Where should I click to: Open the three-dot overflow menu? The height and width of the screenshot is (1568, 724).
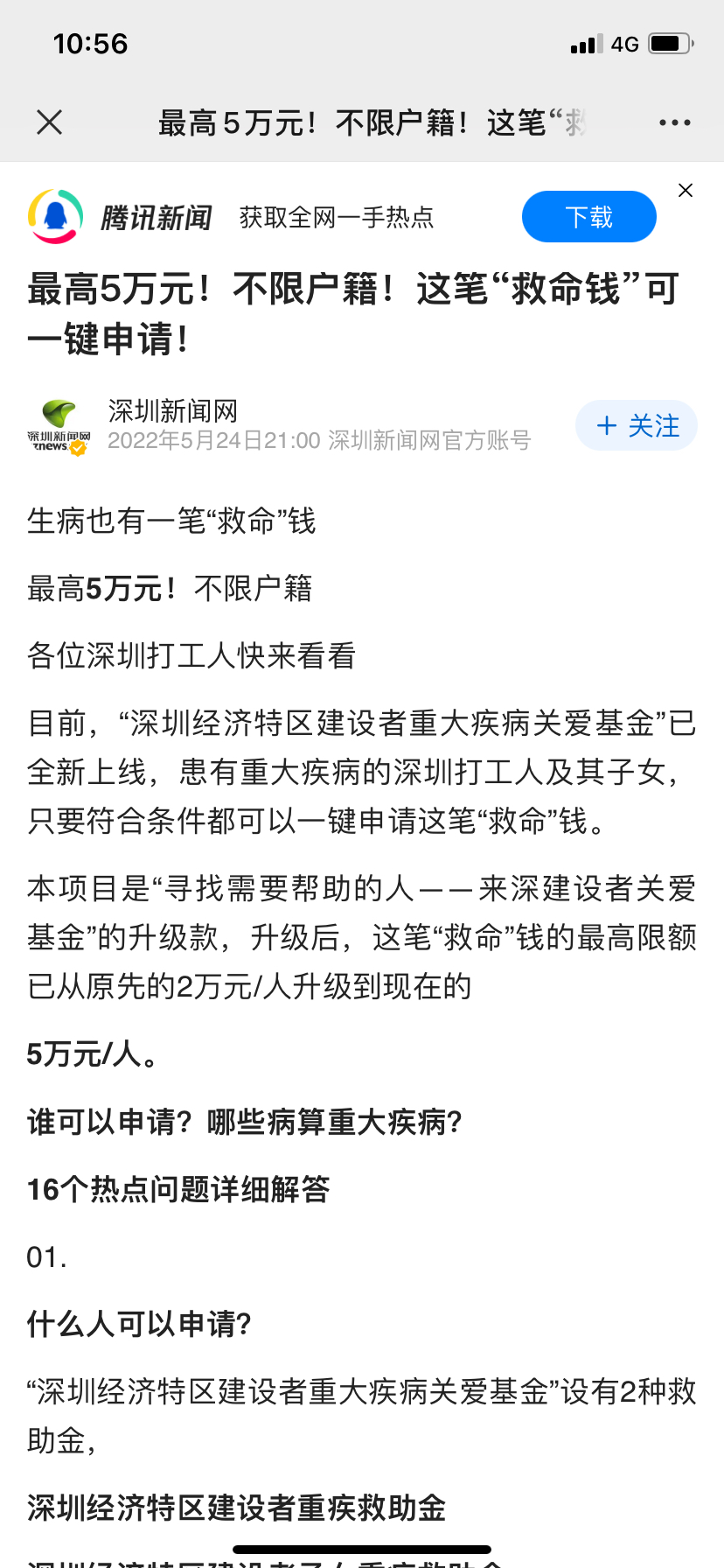tap(674, 122)
